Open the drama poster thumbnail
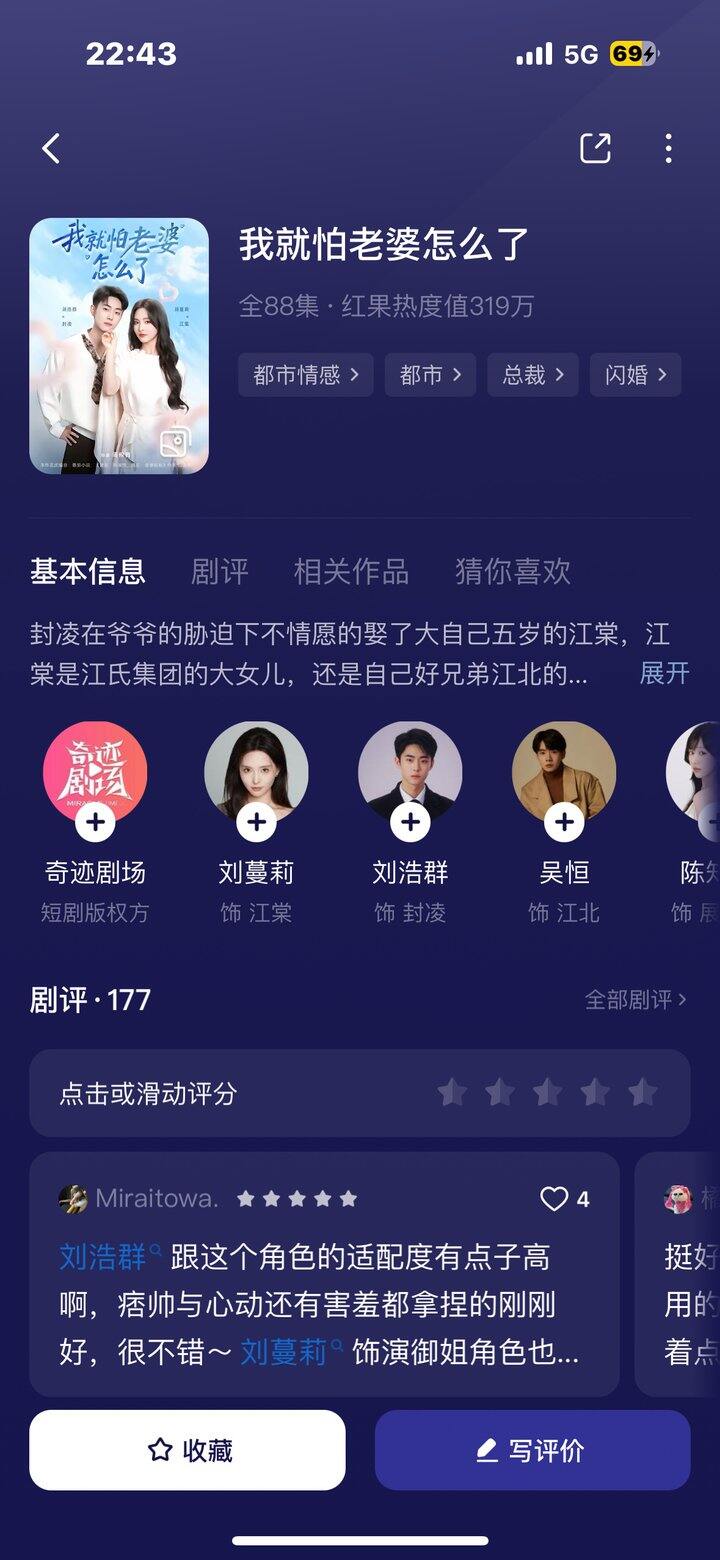The image size is (720, 1560). click(x=120, y=340)
